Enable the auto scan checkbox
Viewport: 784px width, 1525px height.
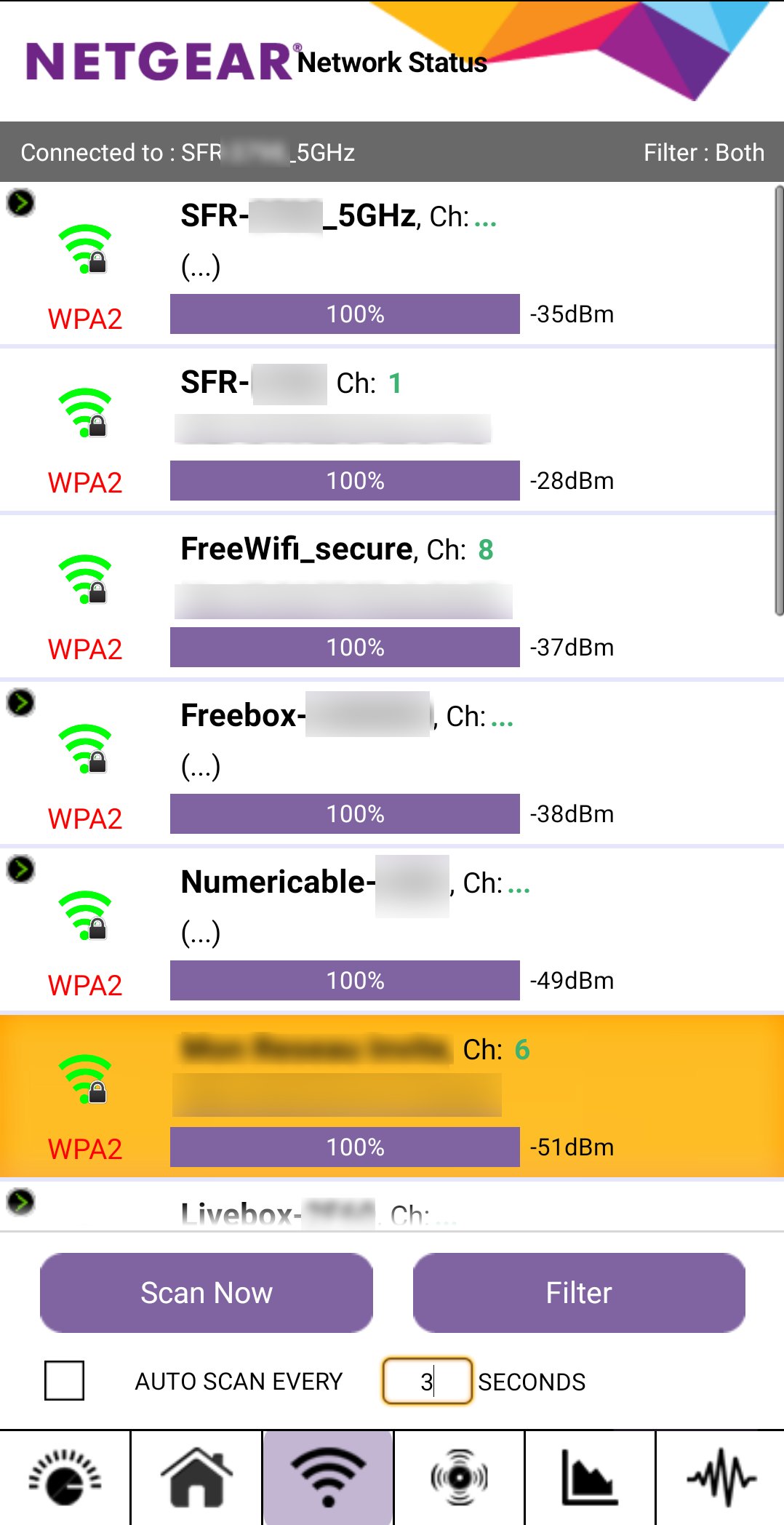click(64, 1380)
